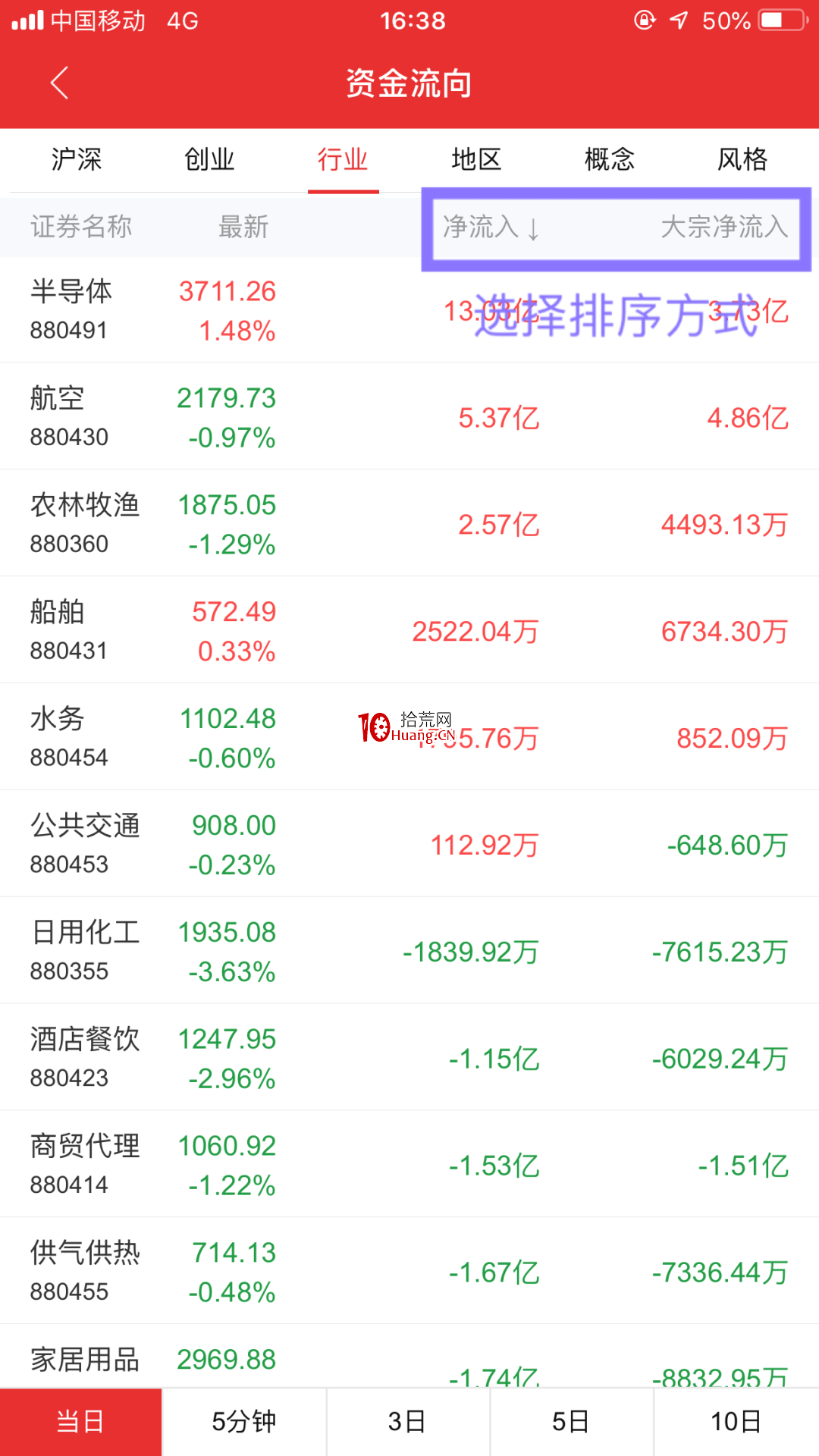This screenshot has width=819, height=1456.
Task: Open the 船舶 880431 row
Action: pyautogui.click(x=409, y=630)
